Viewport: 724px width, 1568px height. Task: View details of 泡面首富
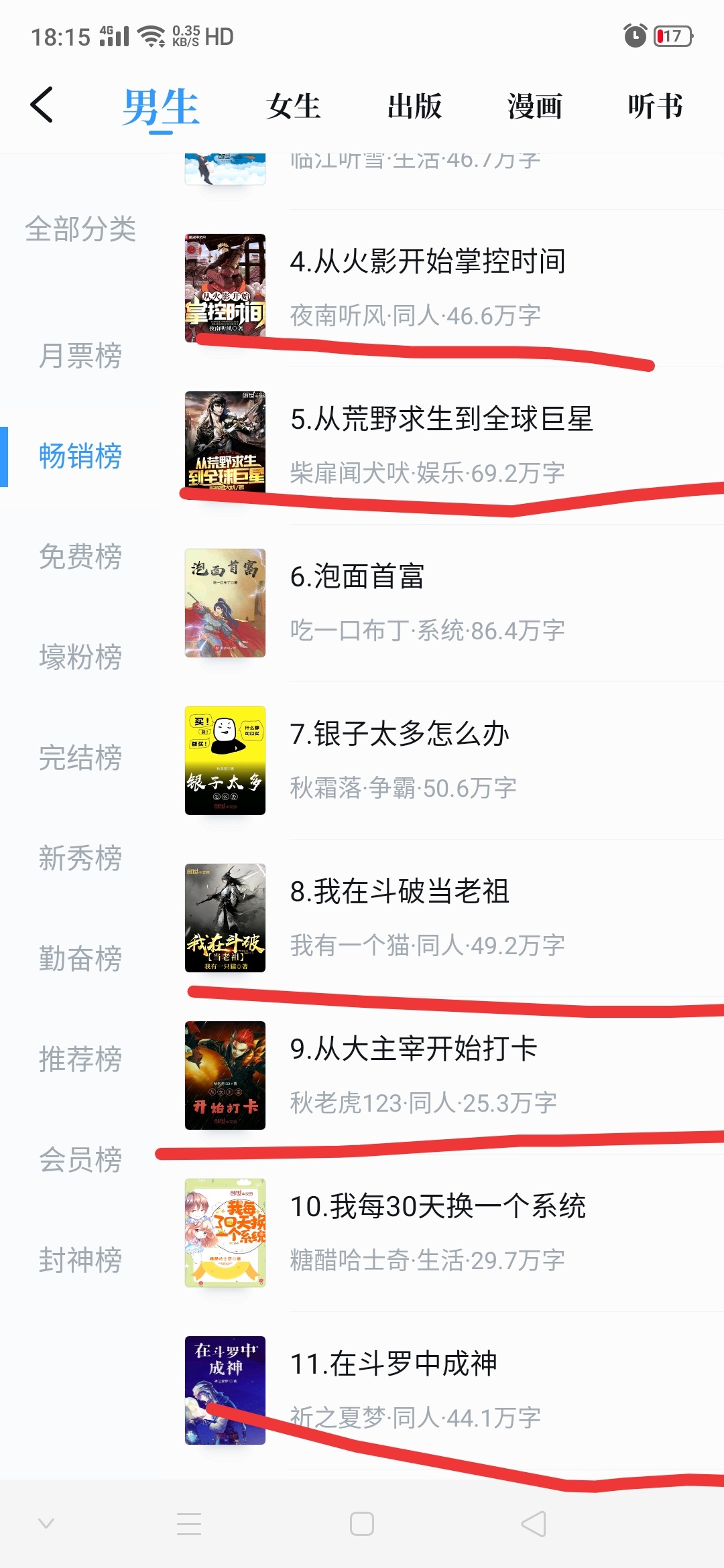(x=357, y=576)
